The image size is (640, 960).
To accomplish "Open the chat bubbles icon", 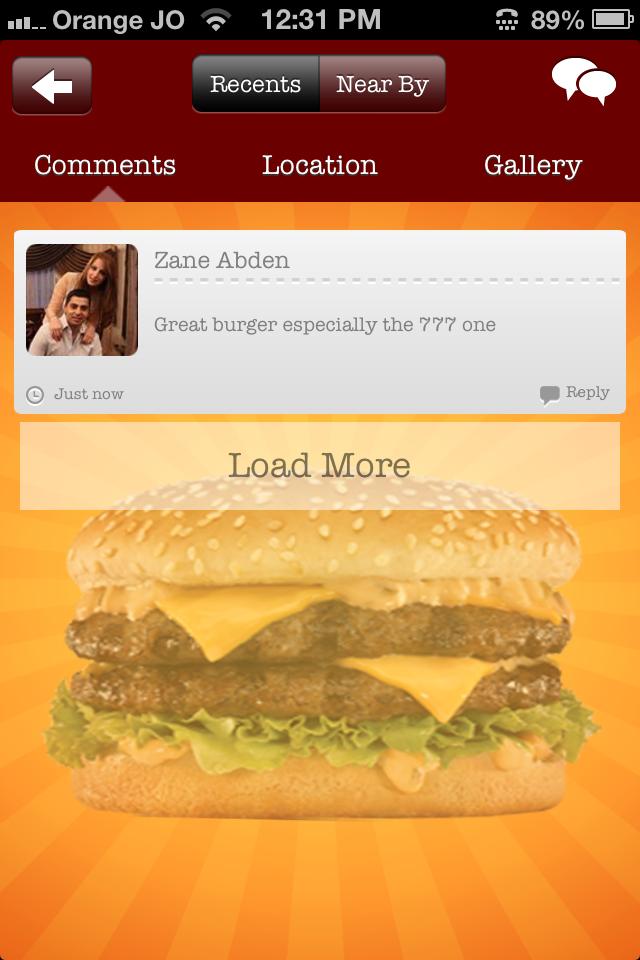I will point(583,82).
